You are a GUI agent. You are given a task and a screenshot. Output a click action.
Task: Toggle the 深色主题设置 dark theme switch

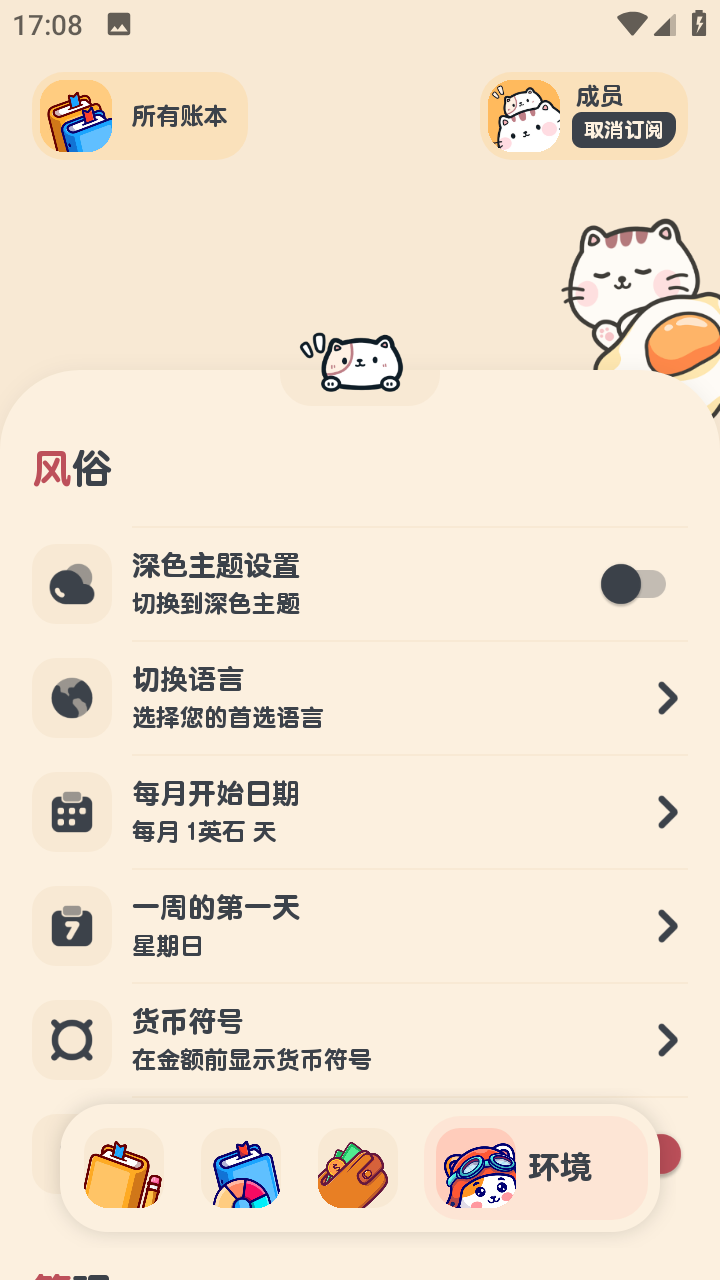[633, 584]
